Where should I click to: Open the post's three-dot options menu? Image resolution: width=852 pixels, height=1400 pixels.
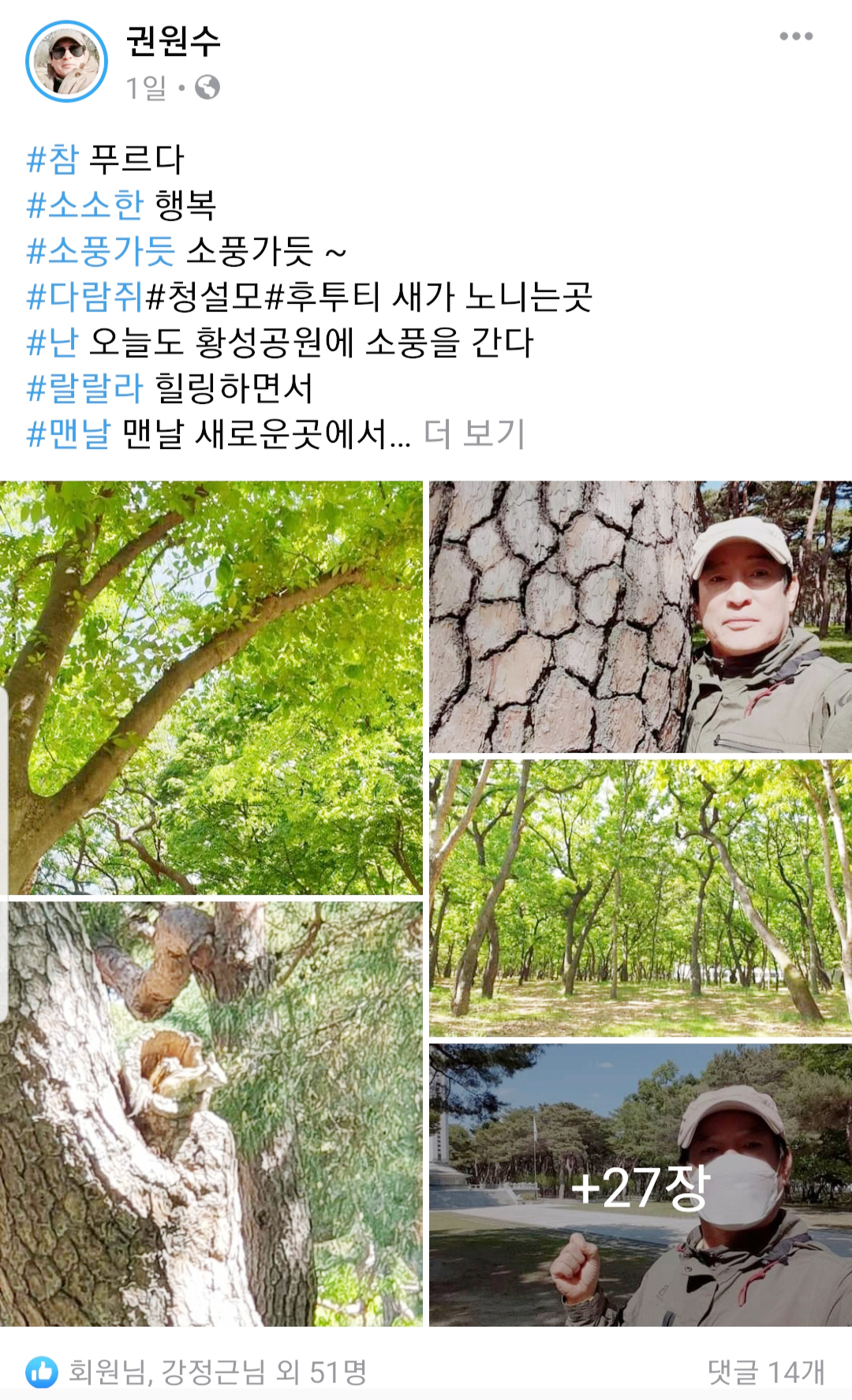click(796, 36)
